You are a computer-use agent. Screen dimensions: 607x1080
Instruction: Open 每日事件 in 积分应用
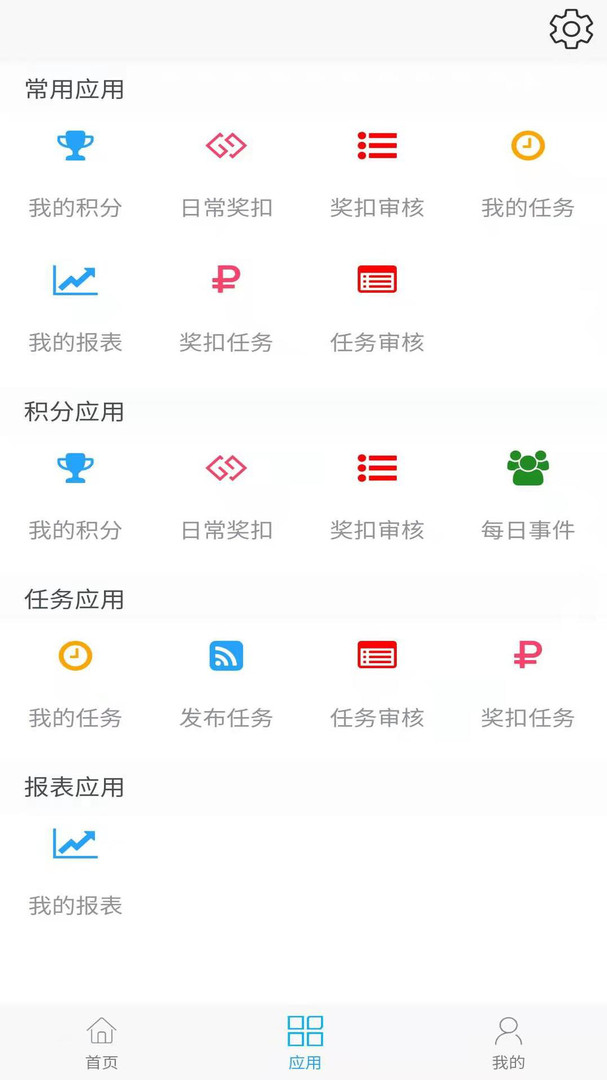tap(528, 494)
